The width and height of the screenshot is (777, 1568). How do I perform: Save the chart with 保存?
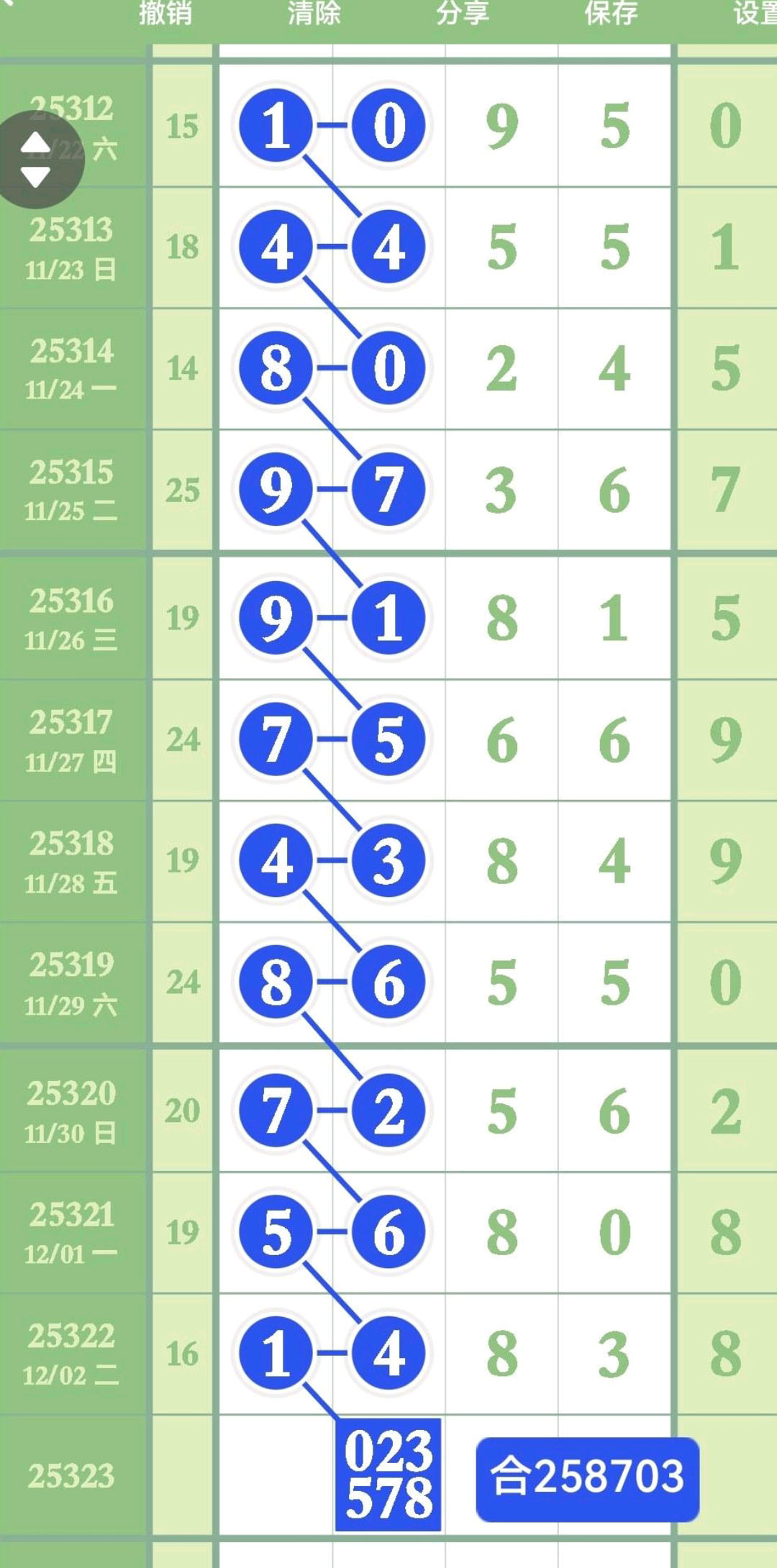click(612, 13)
